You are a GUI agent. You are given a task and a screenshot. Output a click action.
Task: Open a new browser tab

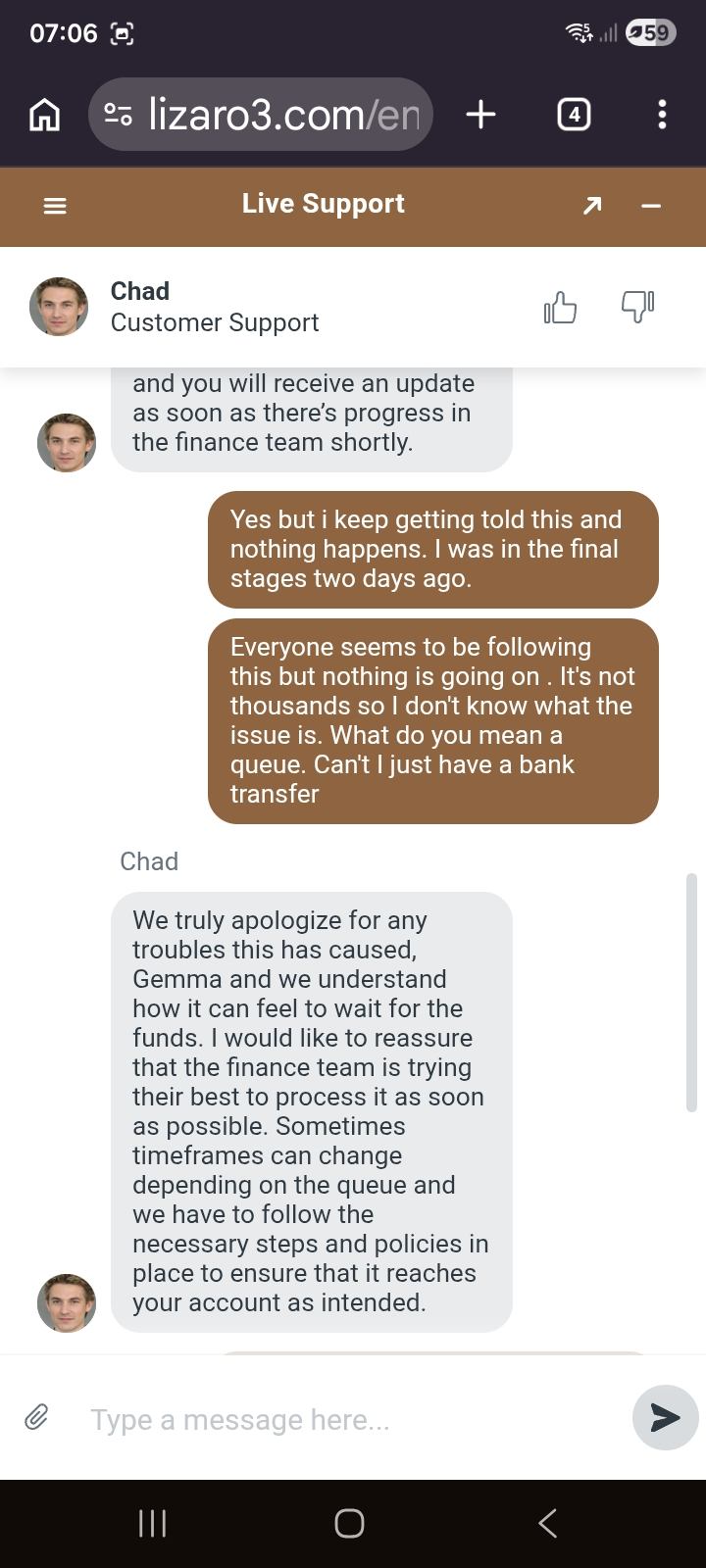pyautogui.click(x=480, y=115)
